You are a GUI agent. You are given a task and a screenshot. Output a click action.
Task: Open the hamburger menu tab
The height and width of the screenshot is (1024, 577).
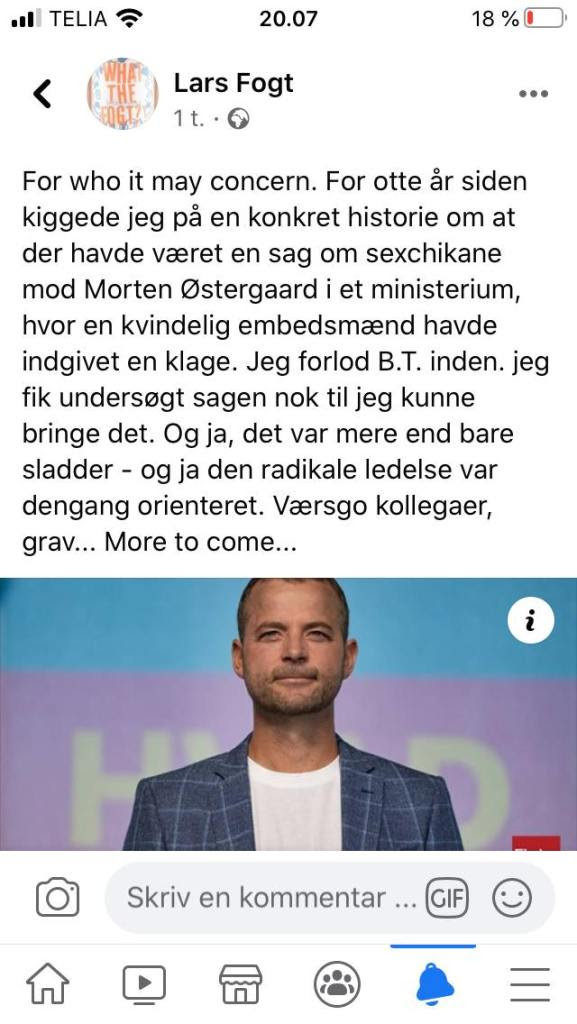click(x=529, y=985)
